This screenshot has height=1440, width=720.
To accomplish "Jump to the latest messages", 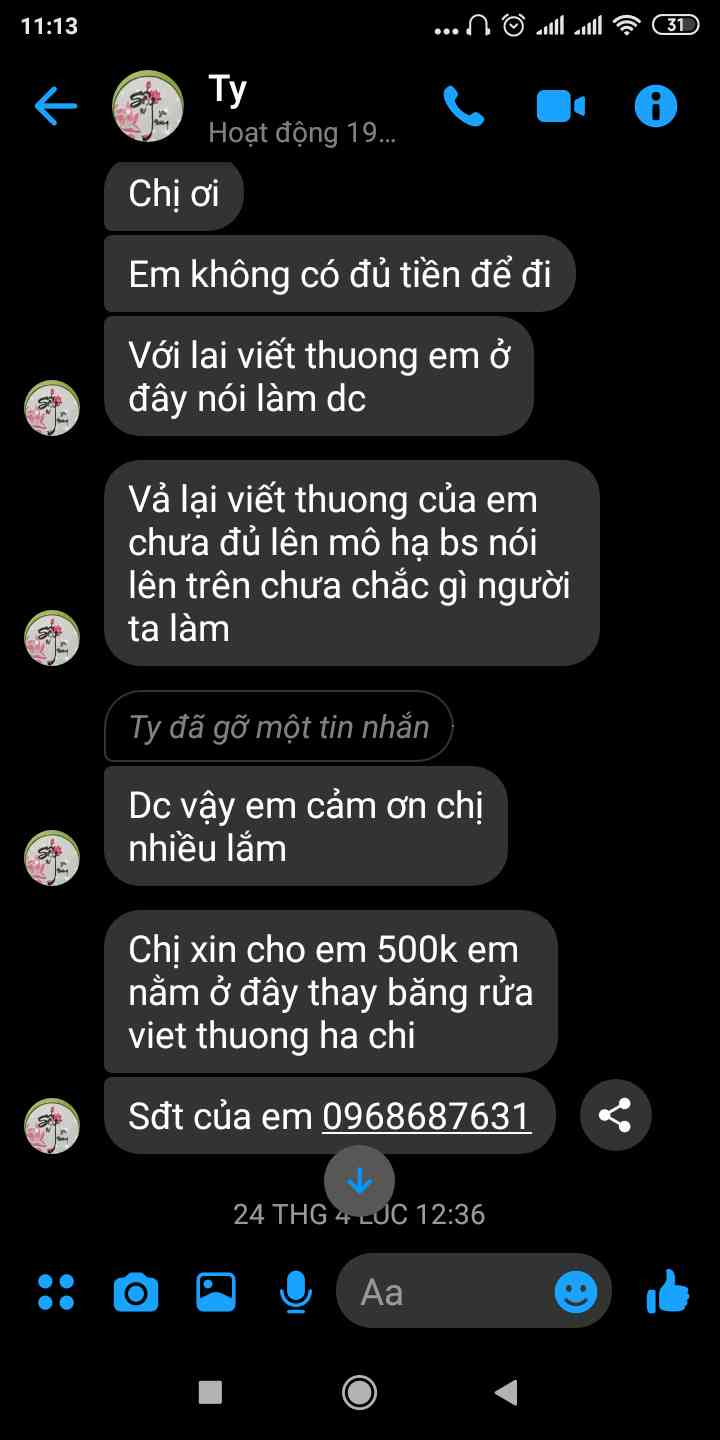I will (359, 1182).
